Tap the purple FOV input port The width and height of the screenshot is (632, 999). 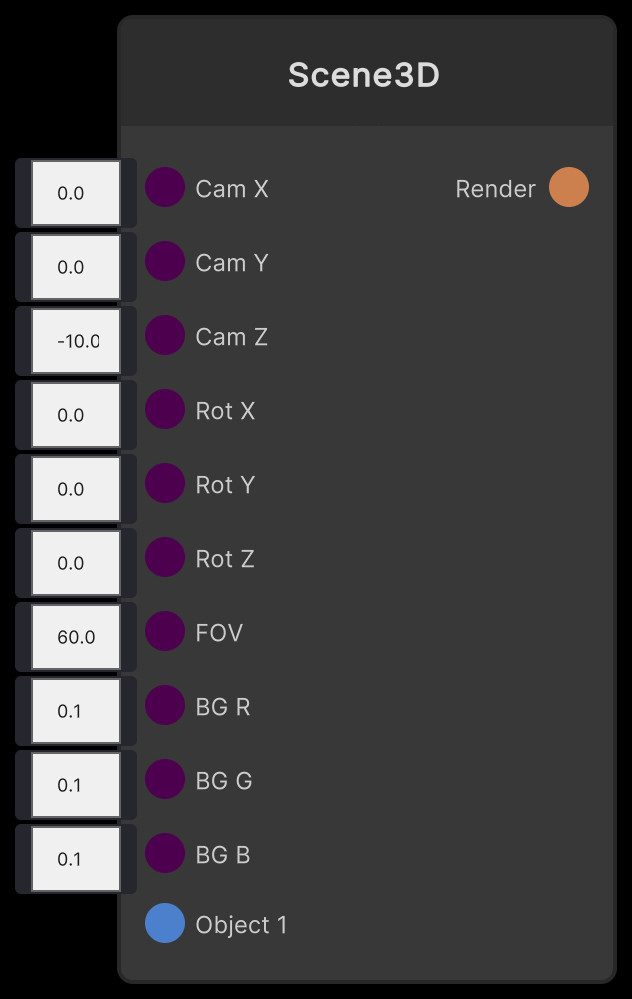(165, 632)
